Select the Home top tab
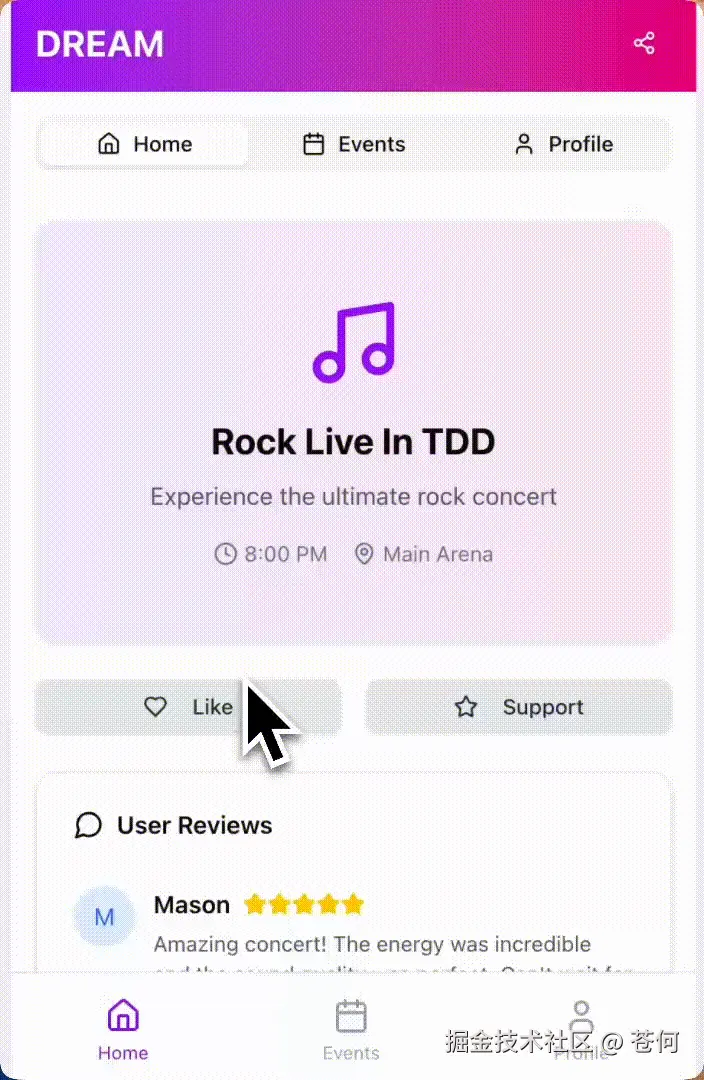The width and height of the screenshot is (704, 1080). click(x=145, y=144)
